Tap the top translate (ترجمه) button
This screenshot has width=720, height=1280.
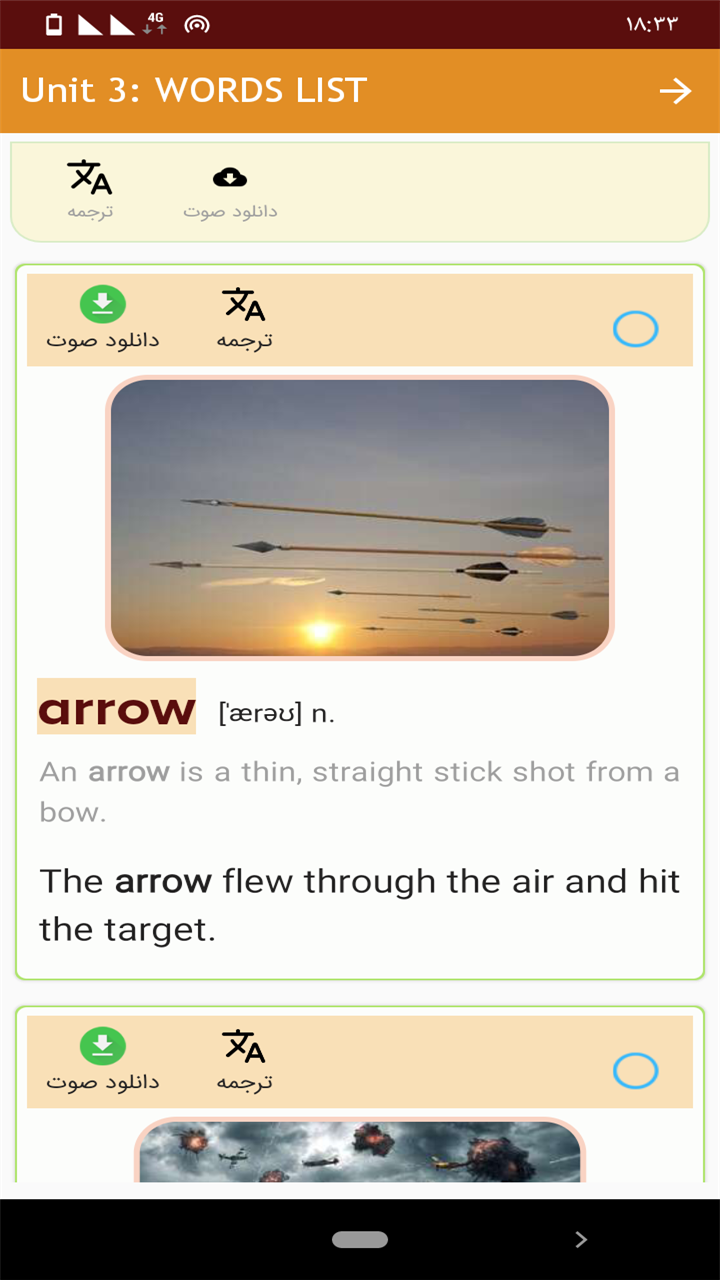[90, 189]
